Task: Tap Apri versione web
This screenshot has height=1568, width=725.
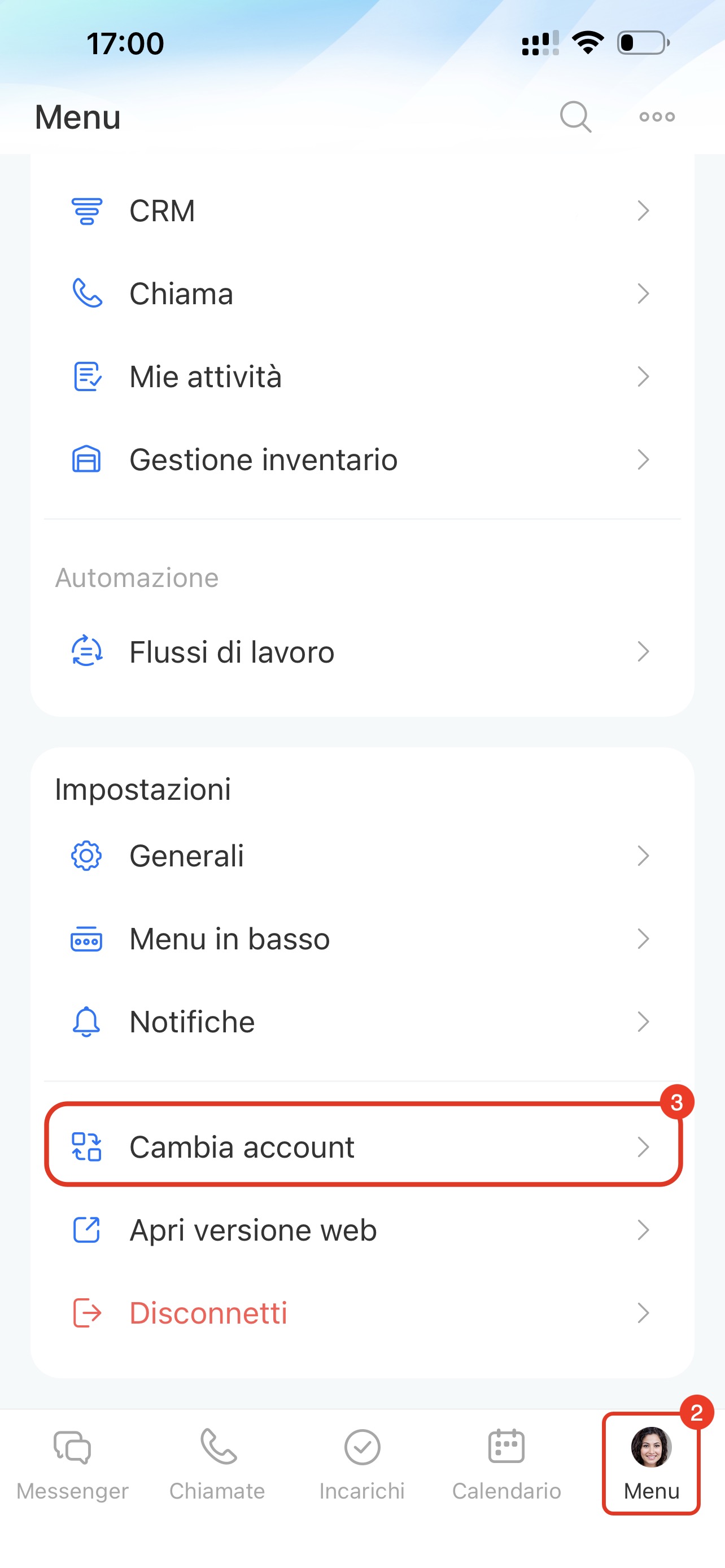Action: (x=361, y=1229)
